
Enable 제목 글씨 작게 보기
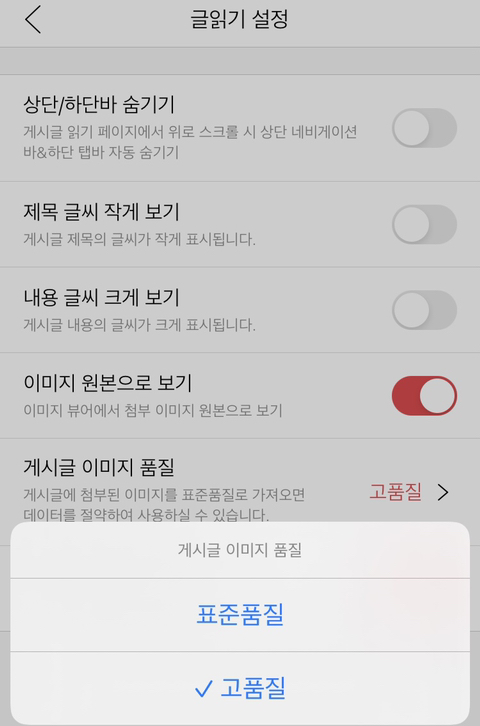(424, 225)
